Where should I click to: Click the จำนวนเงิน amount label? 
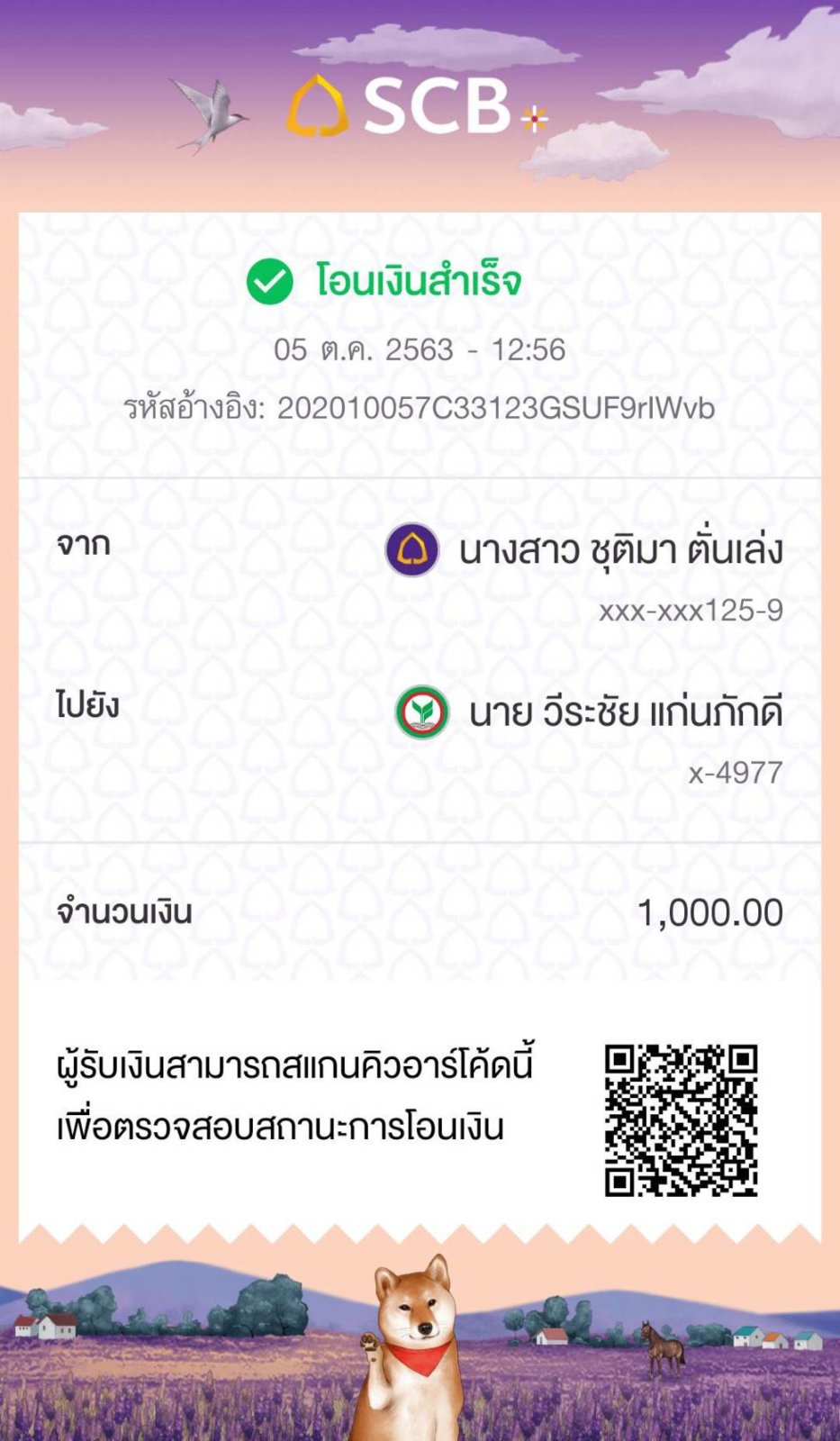[124, 912]
